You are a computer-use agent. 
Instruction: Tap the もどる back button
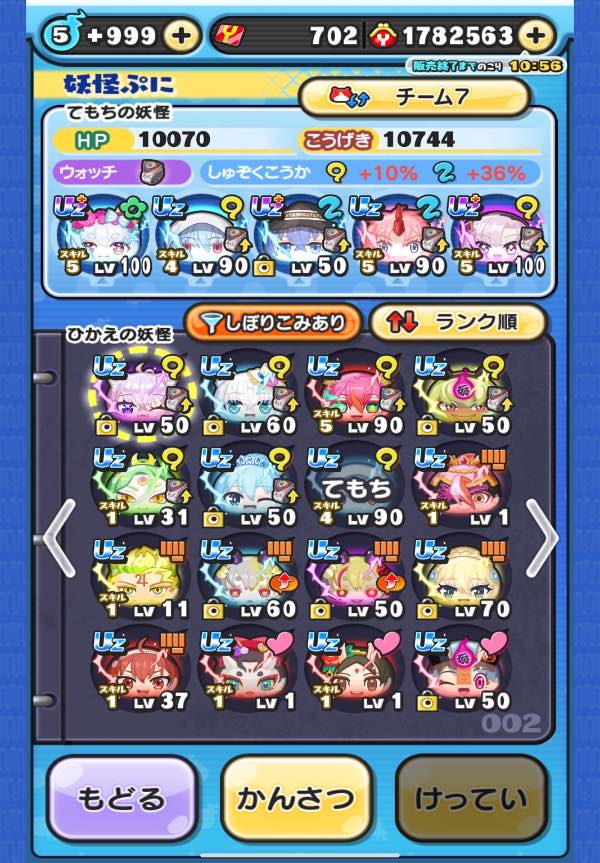[x=122, y=798]
